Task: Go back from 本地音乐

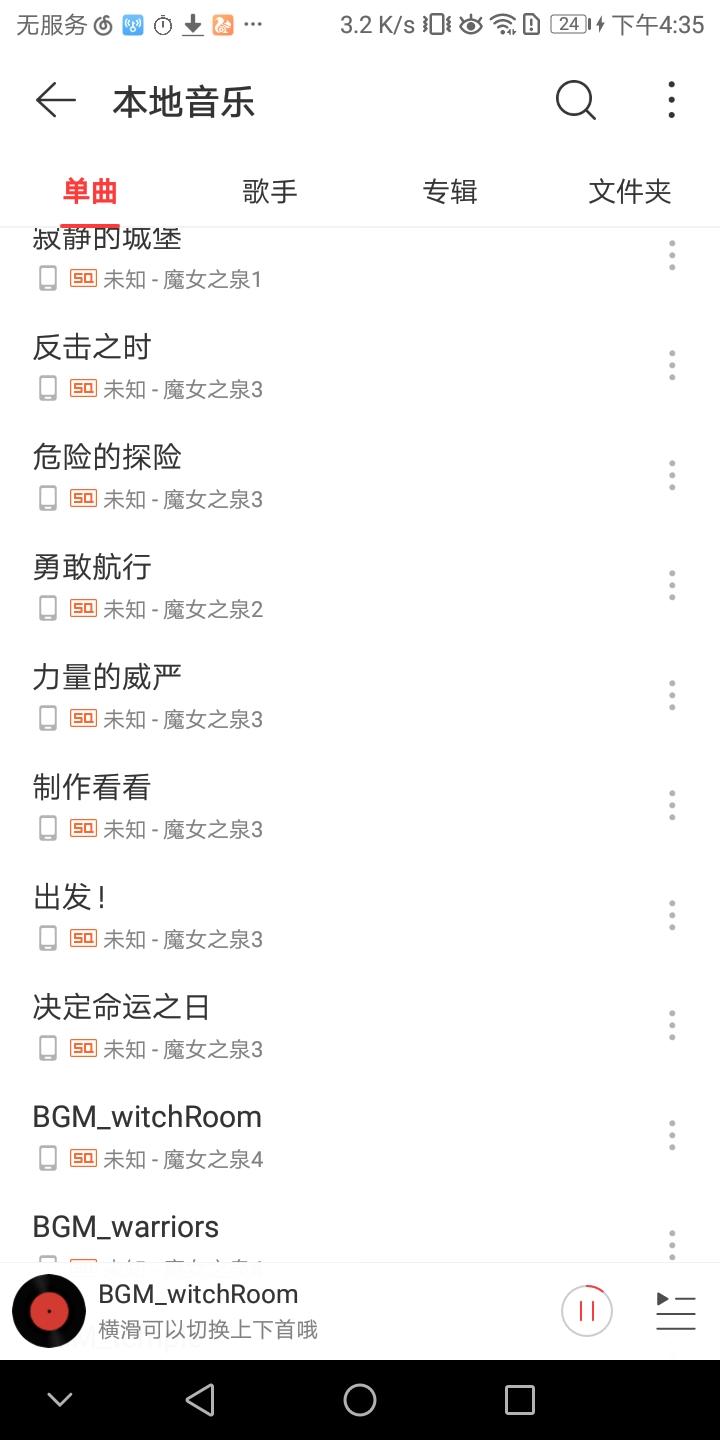Action: tap(55, 100)
